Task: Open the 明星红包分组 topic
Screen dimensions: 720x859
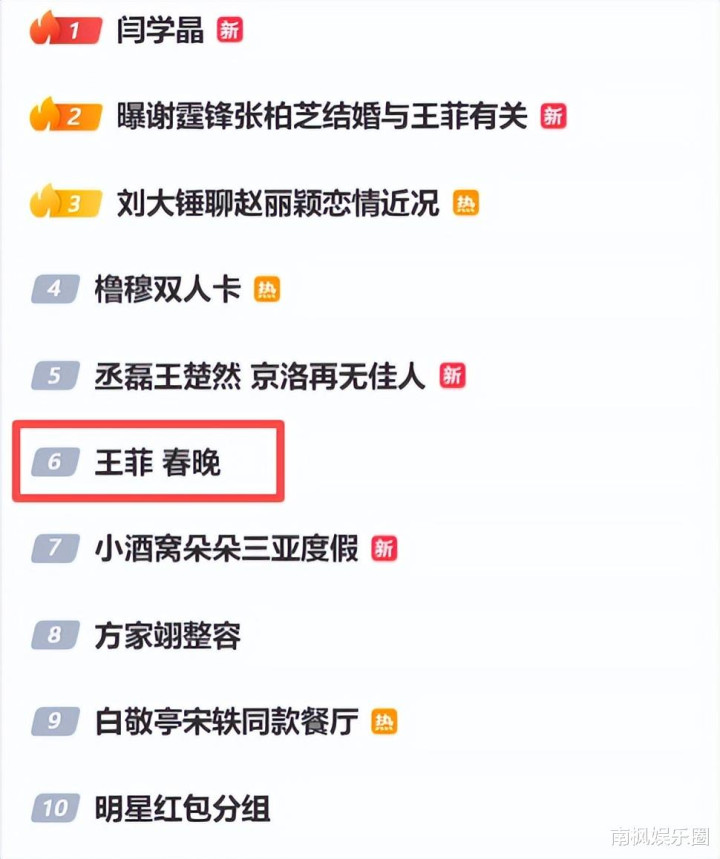Action: pos(182,807)
